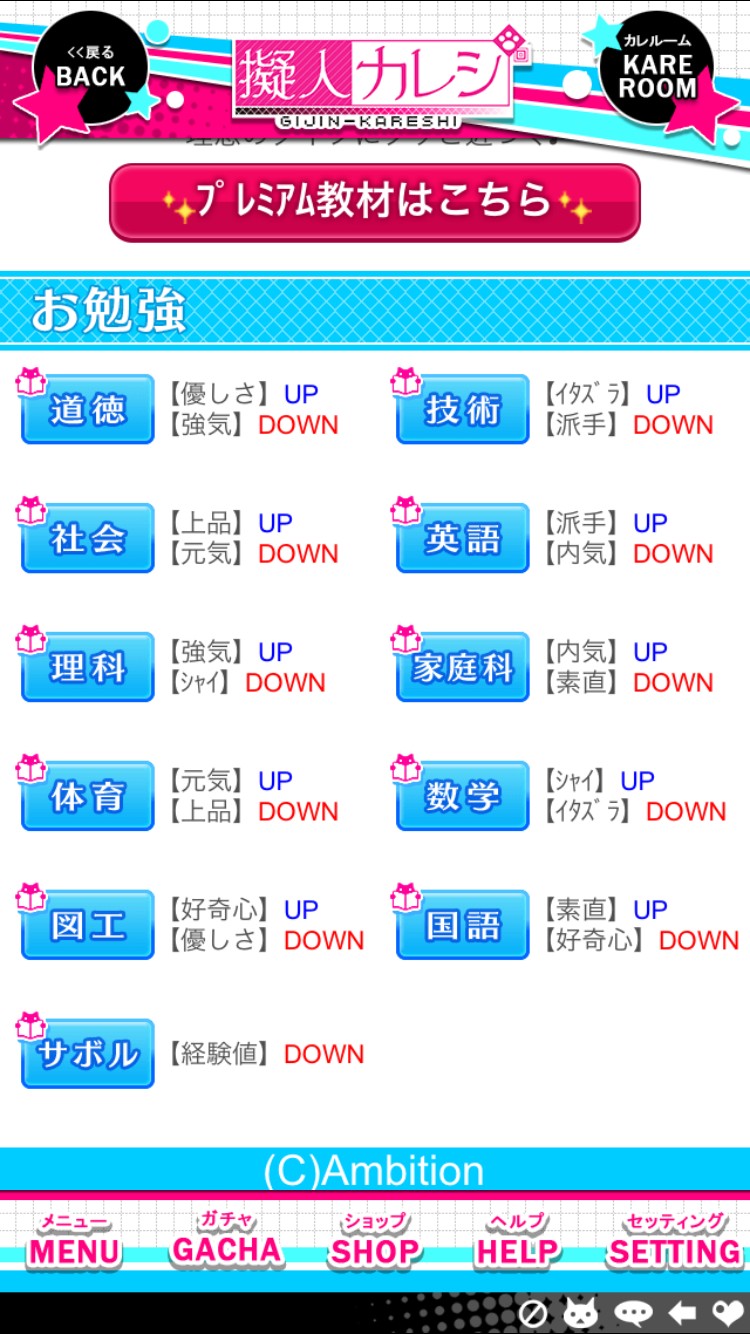The width and height of the screenshot is (750, 1334).
Task: Open the premium materials (プレミアム教材はこちら)
Action: [x=374, y=202]
